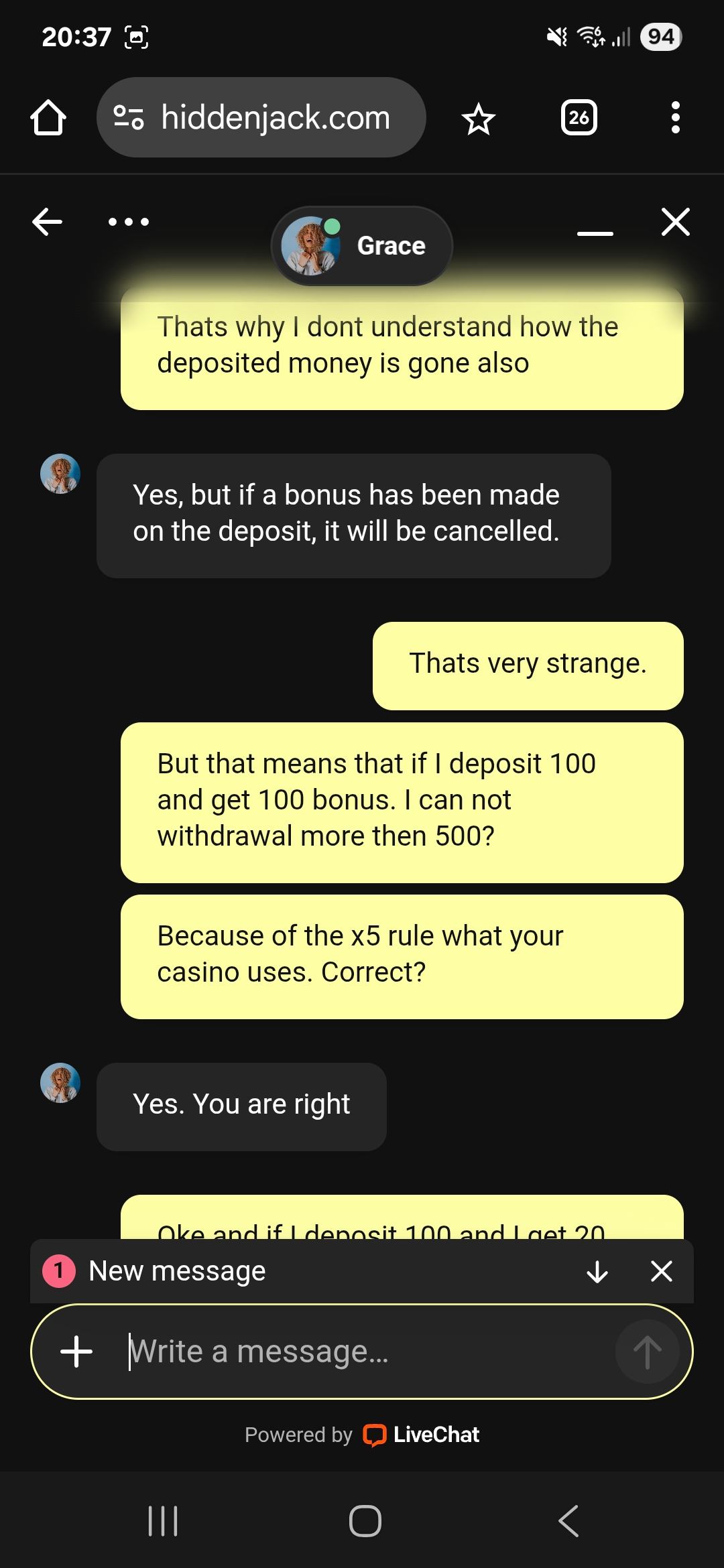Viewport: 724px width, 1568px height.
Task: Focus the Write a message field
Action: point(362,1351)
